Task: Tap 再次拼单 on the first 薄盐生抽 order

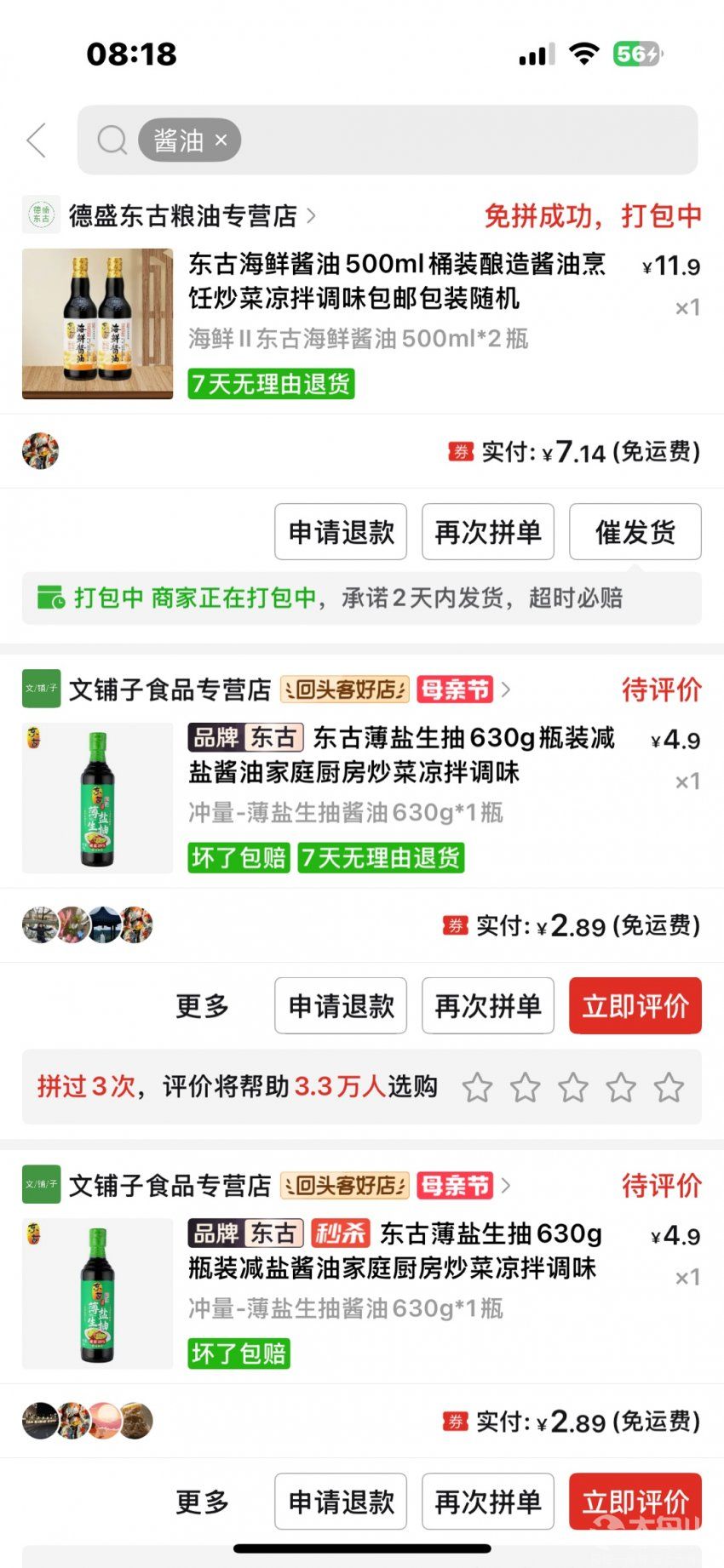Action: tap(487, 1006)
